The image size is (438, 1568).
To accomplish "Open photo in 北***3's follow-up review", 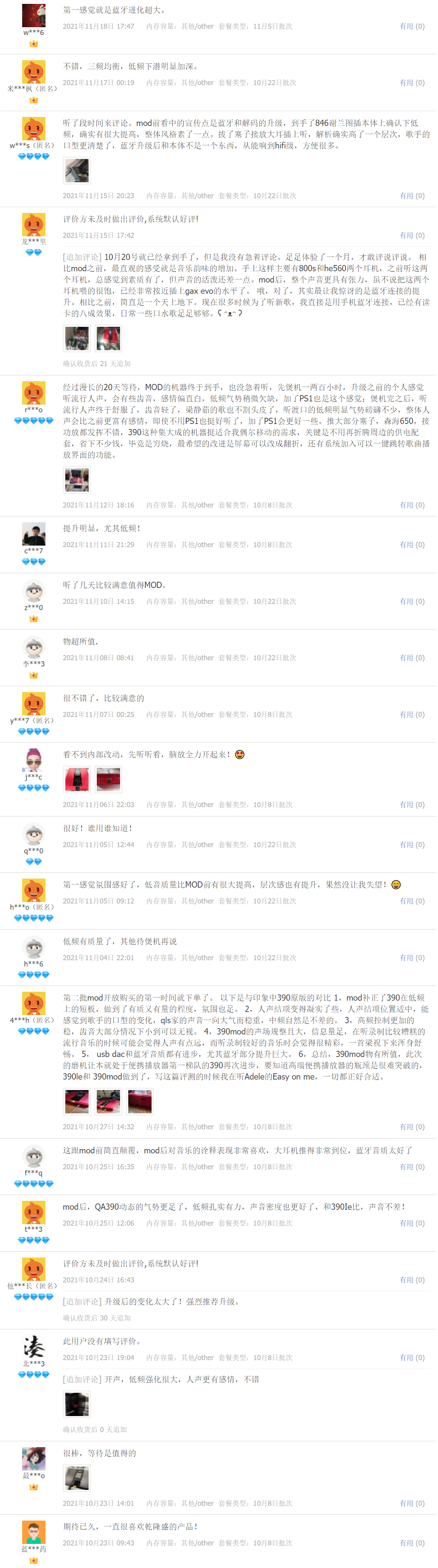I will pos(77,1405).
